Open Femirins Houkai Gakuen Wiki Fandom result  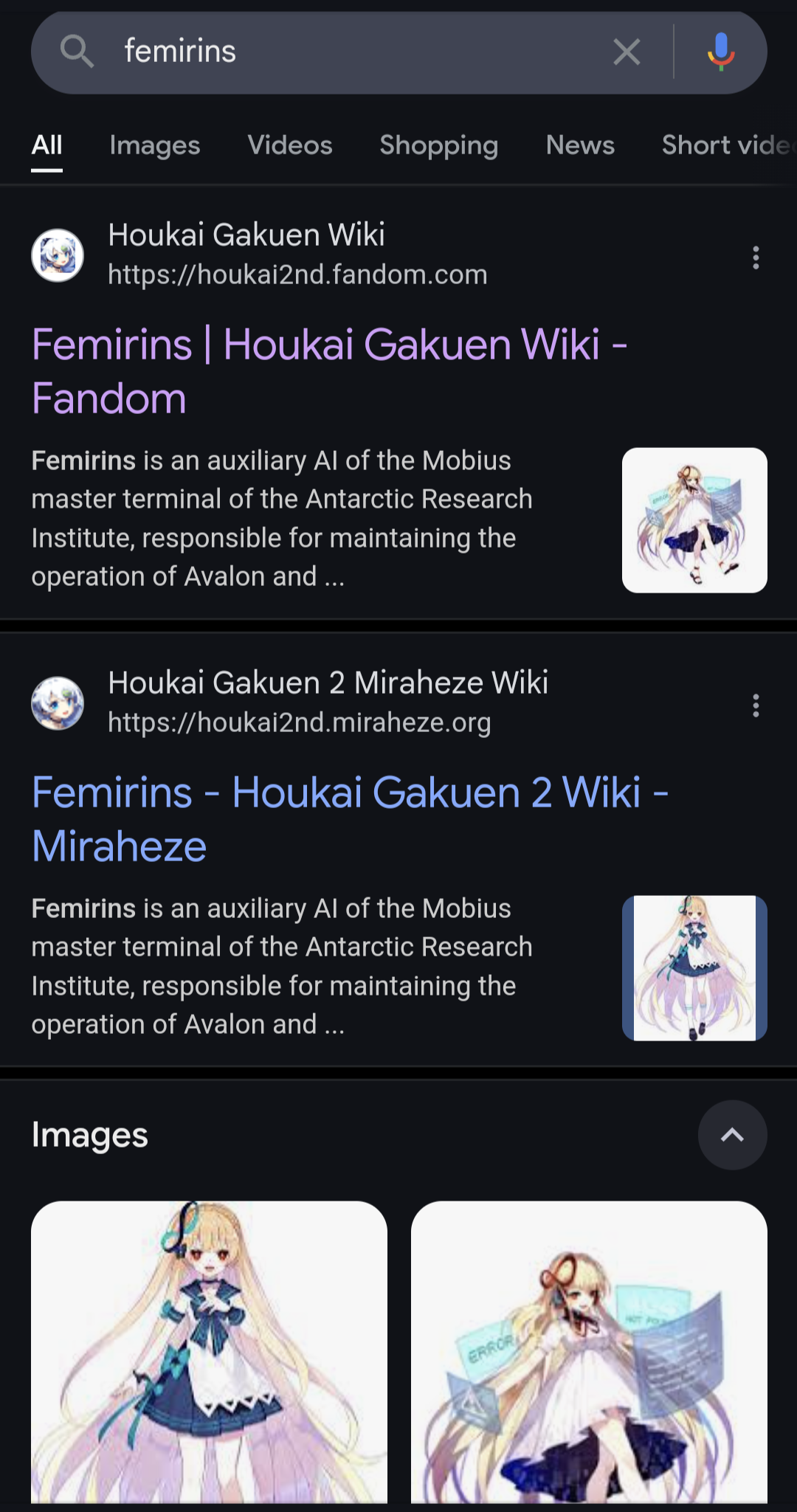tap(329, 371)
